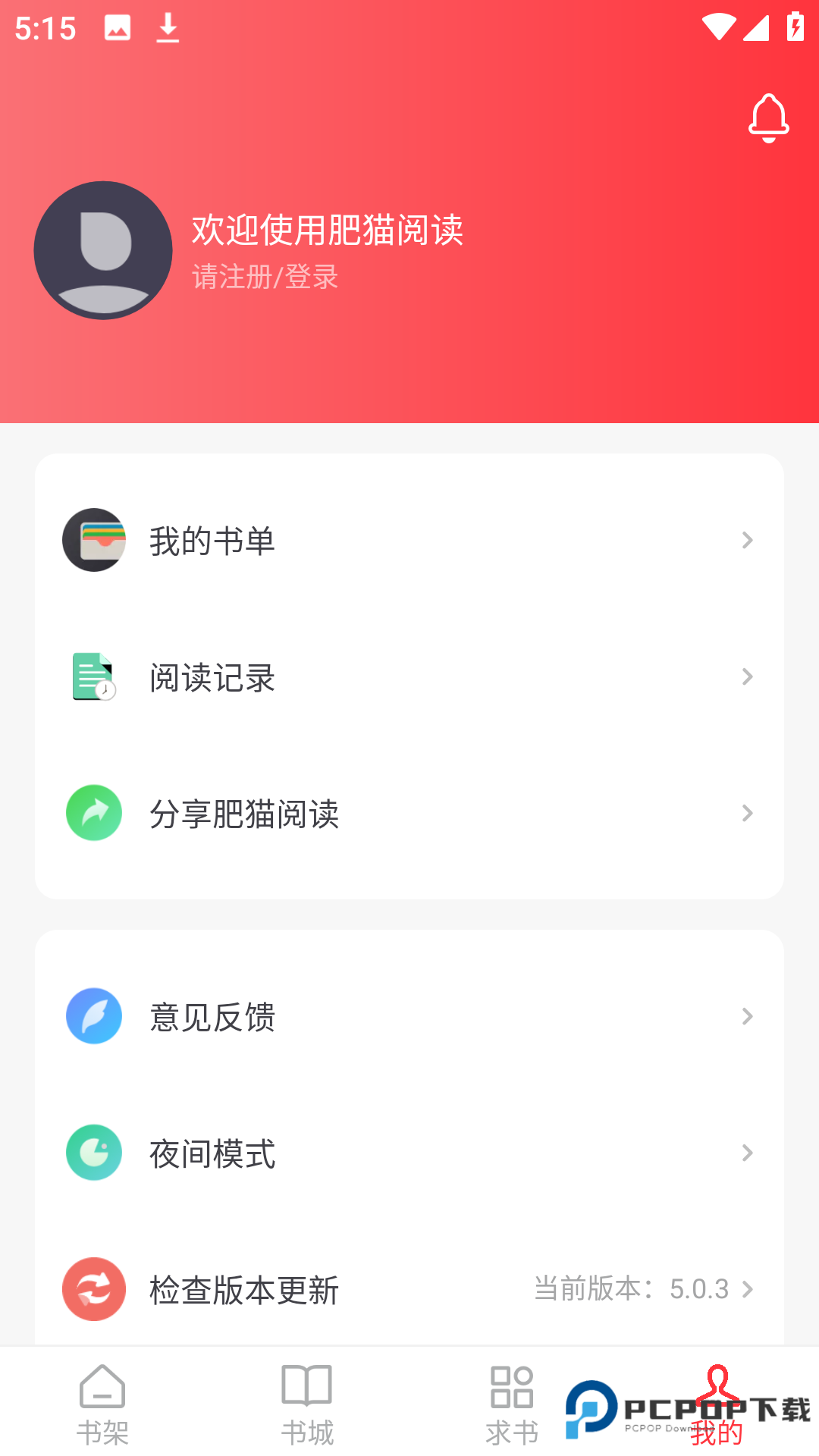Select the 阅读记录 reading record icon
This screenshot has width=819, height=1456.
93,677
